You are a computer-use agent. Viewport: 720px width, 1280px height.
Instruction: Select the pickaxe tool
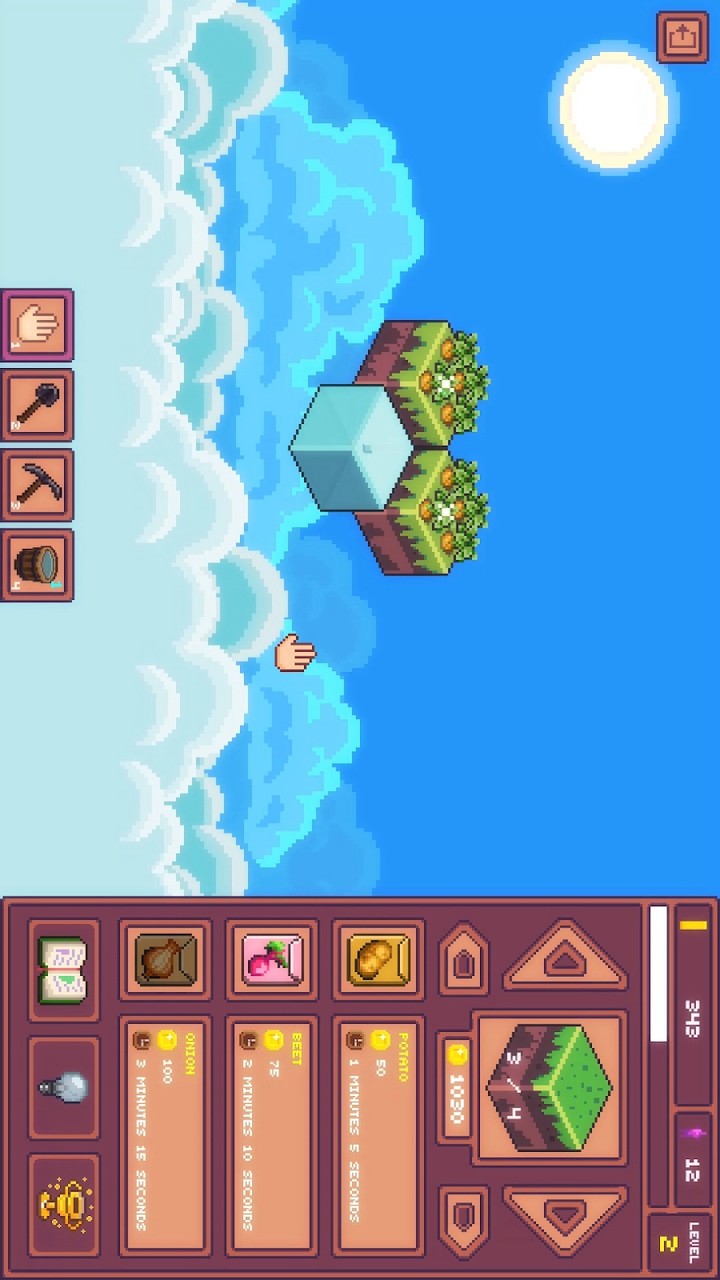click(38, 485)
